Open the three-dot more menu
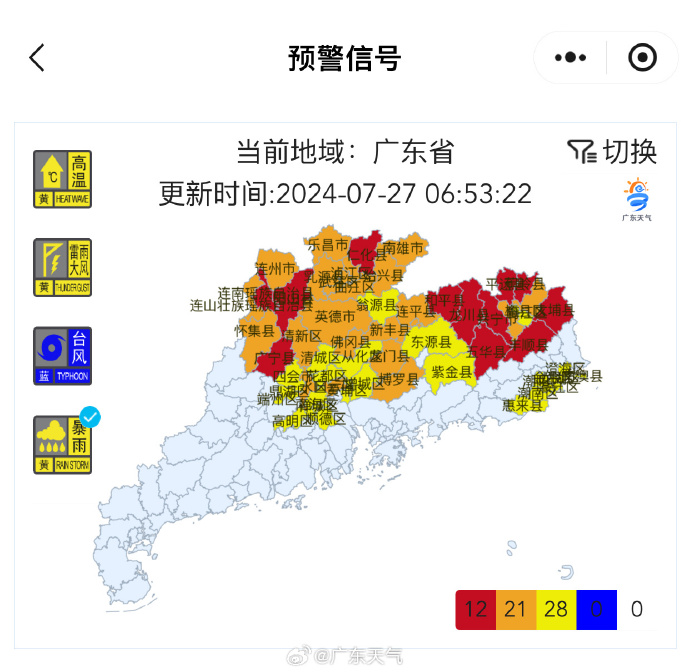 570,58
